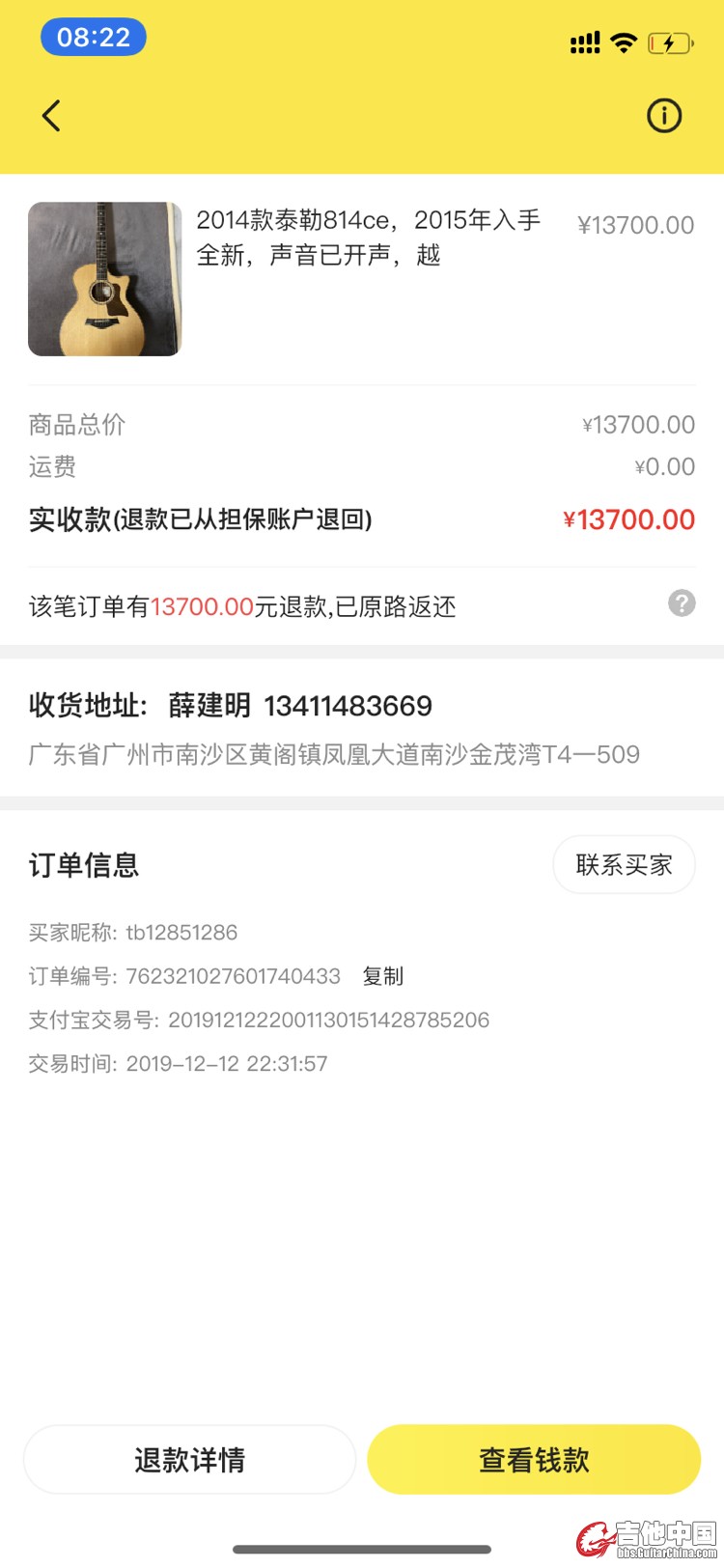
Task: Copy the order number with 复制
Action: click(x=382, y=976)
